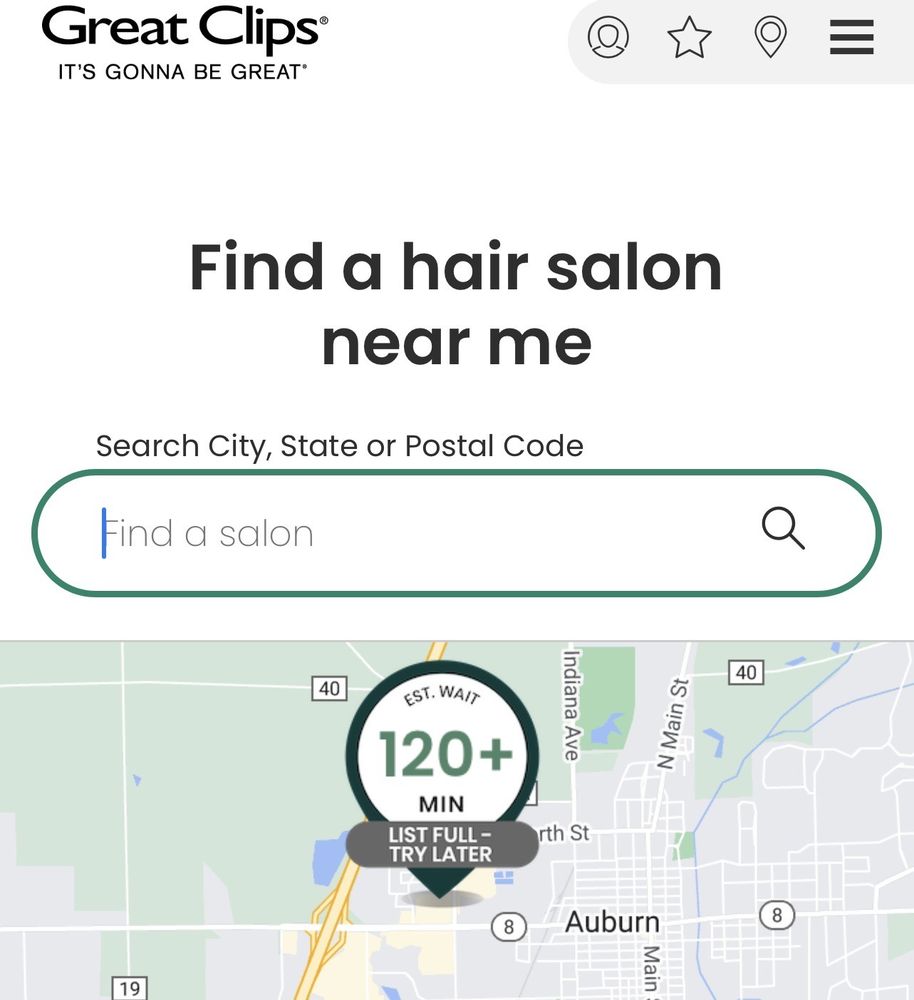Open the account profile icon
914x1000 pixels.
pyautogui.click(x=608, y=38)
